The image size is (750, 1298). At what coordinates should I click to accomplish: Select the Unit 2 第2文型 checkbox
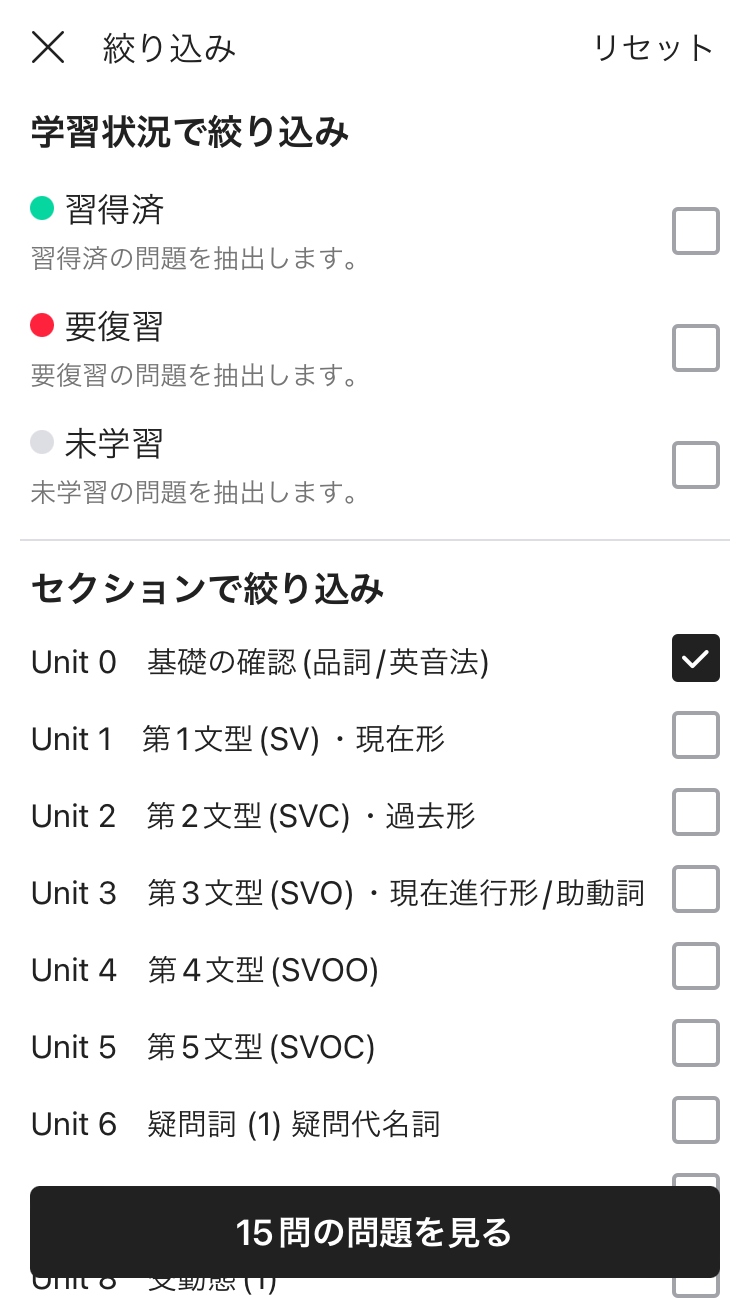click(696, 812)
